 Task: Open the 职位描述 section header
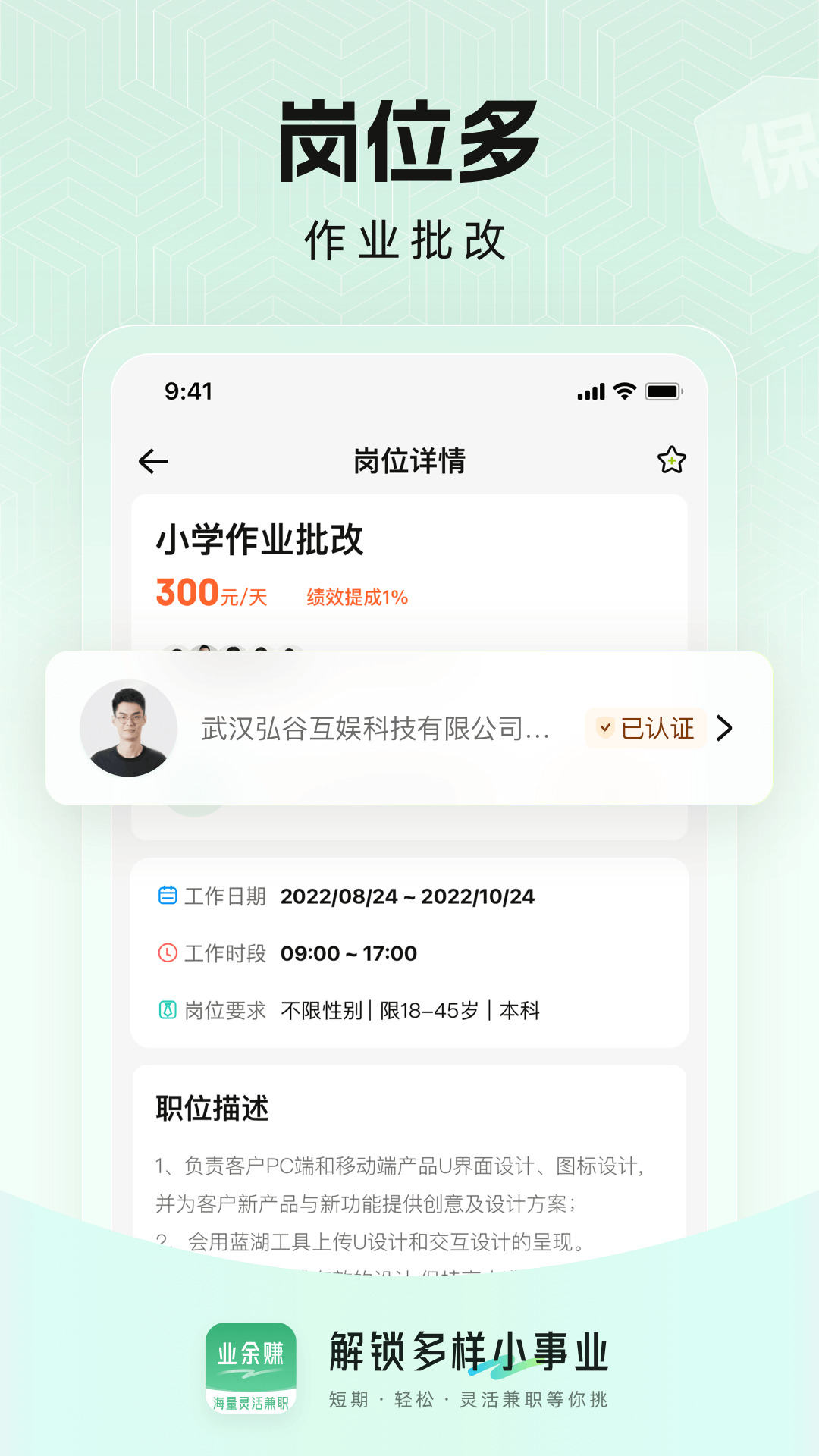click(212, 1109)
